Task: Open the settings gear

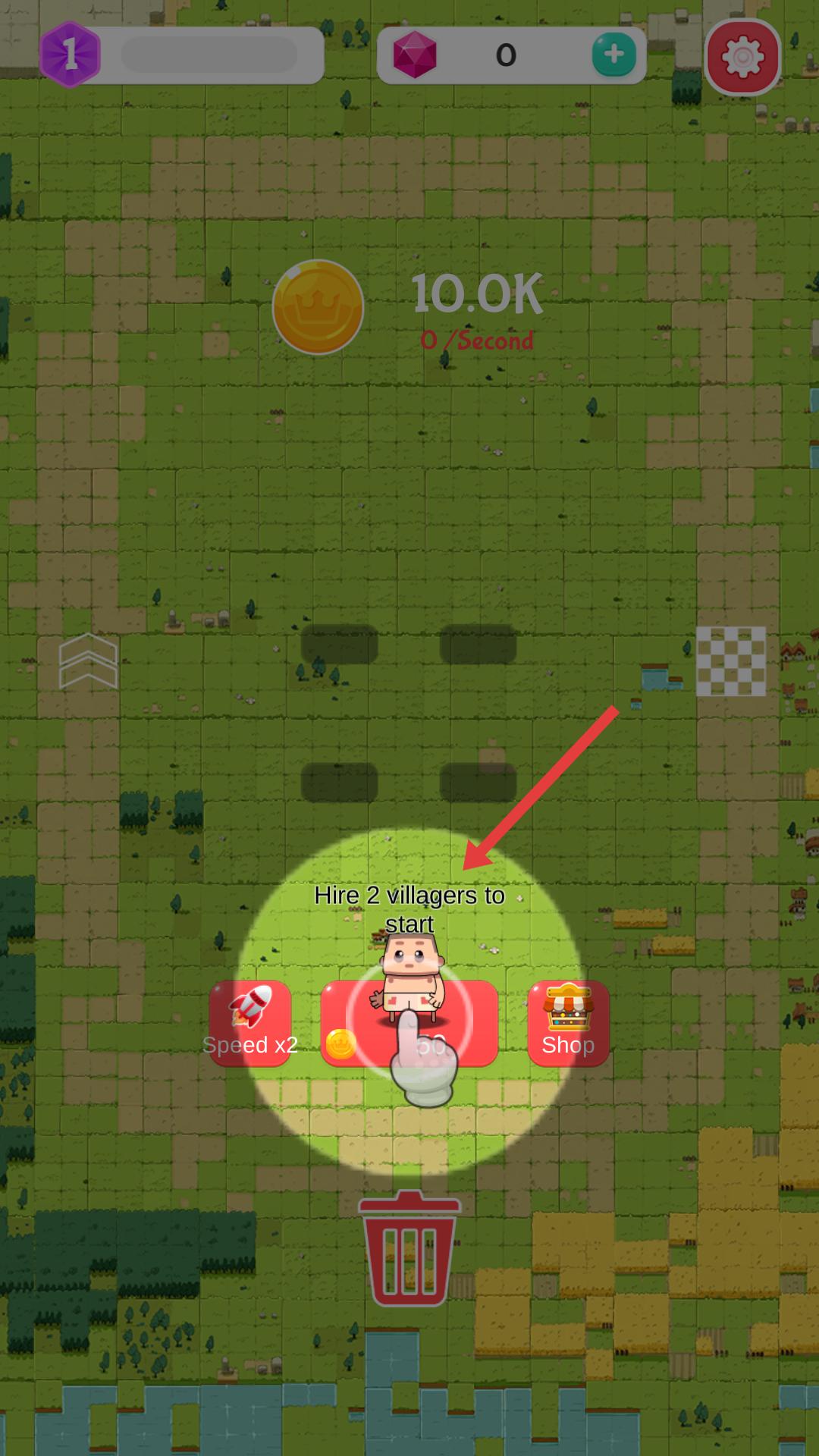Action: click(742, 57)
